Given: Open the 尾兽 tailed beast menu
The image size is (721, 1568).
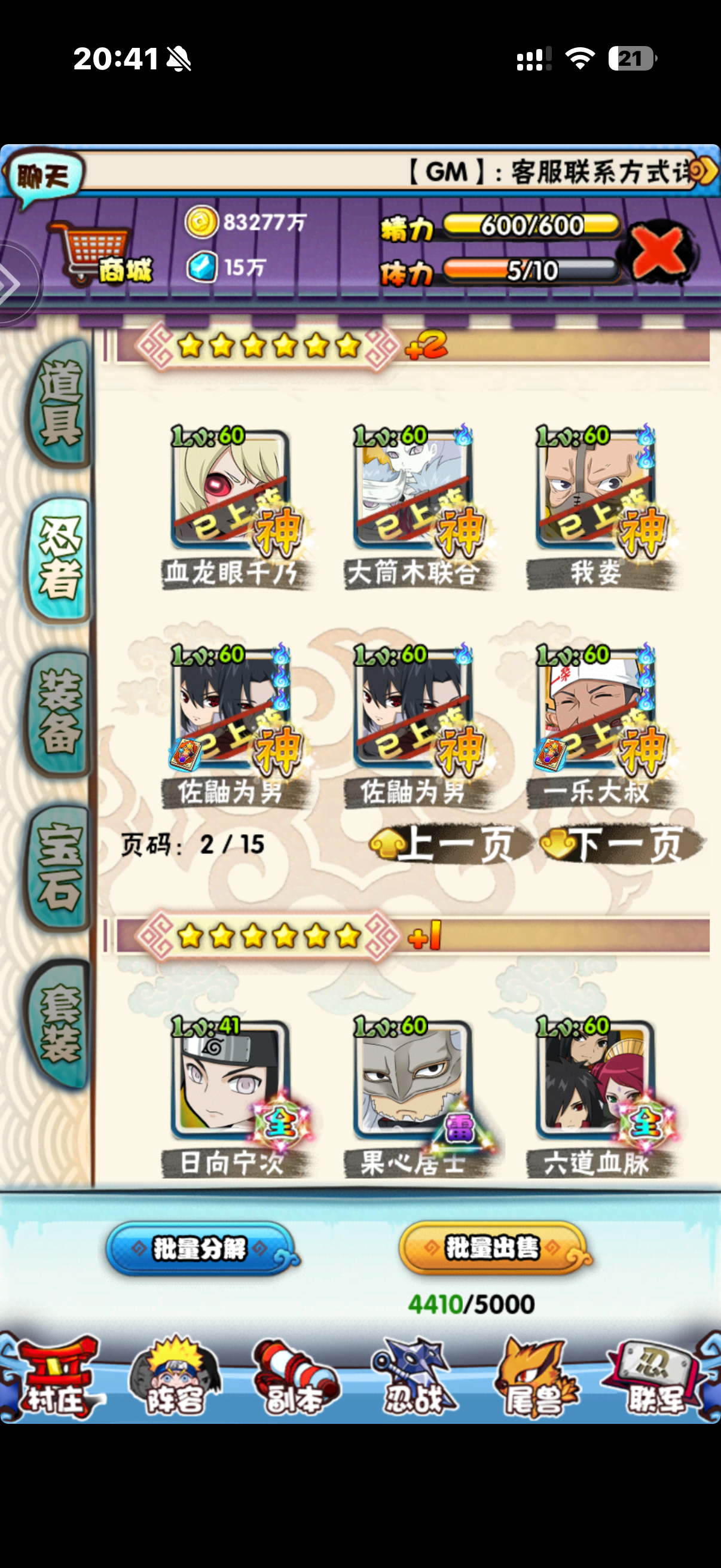Looking at the screenshot, I should (536, 1378).
